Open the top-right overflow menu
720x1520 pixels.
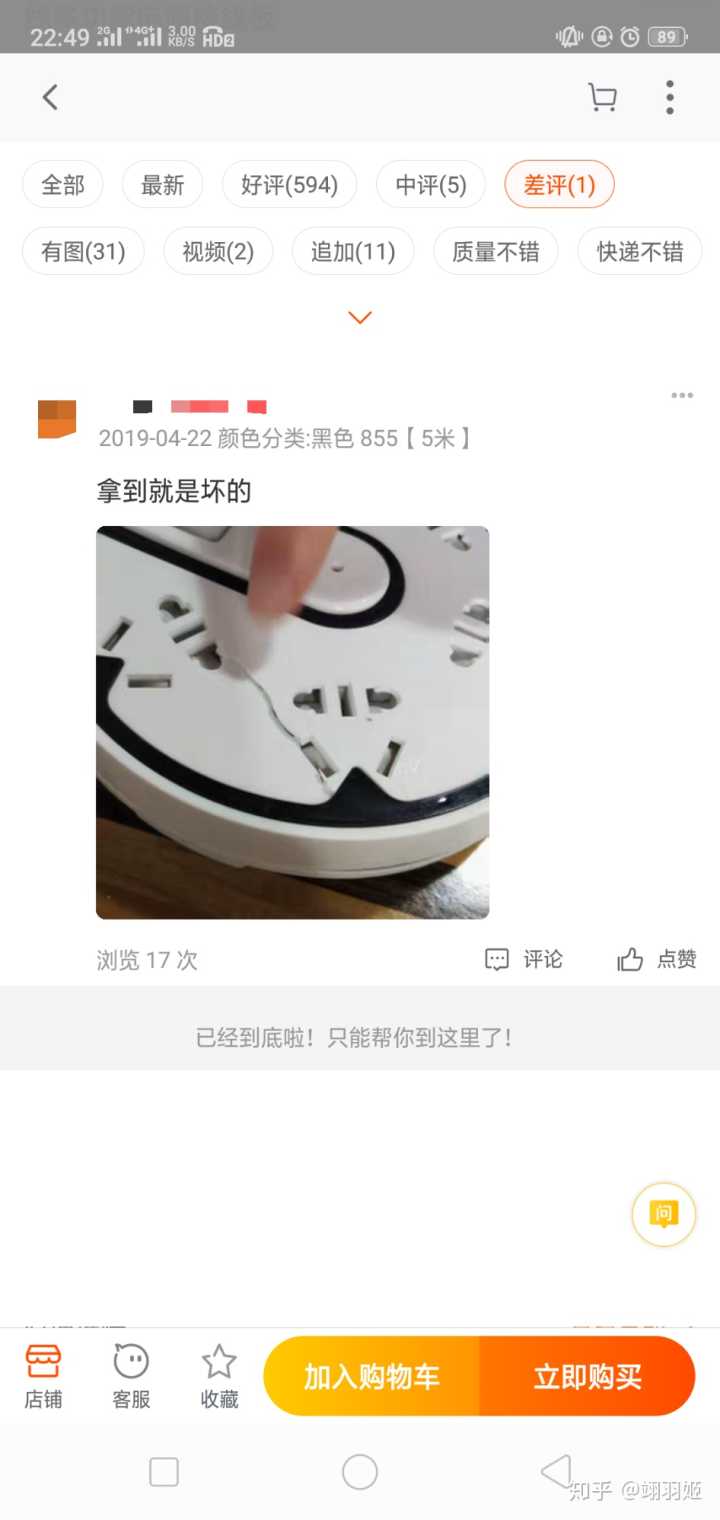coord(669,98)
